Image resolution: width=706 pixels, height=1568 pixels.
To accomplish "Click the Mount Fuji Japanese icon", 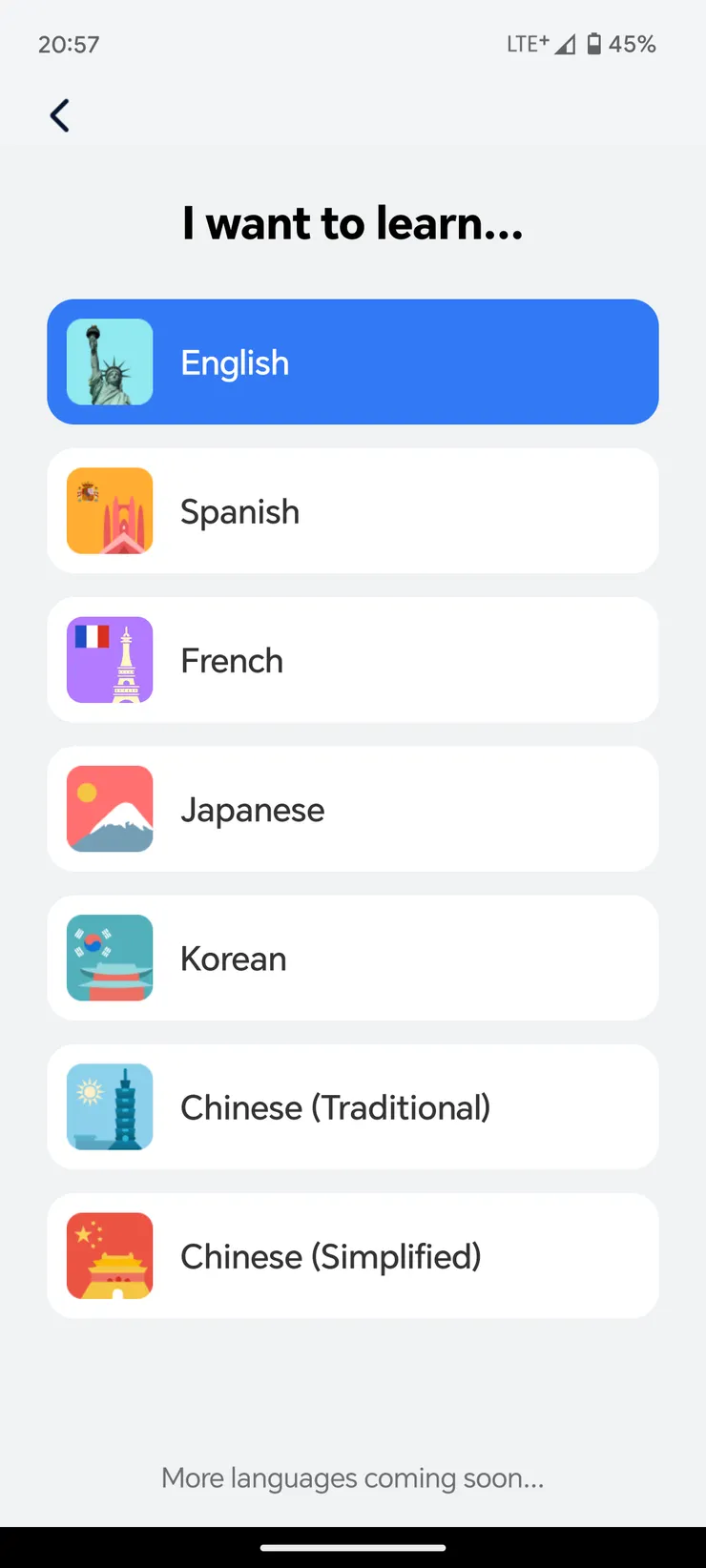I will pos(109,809).
